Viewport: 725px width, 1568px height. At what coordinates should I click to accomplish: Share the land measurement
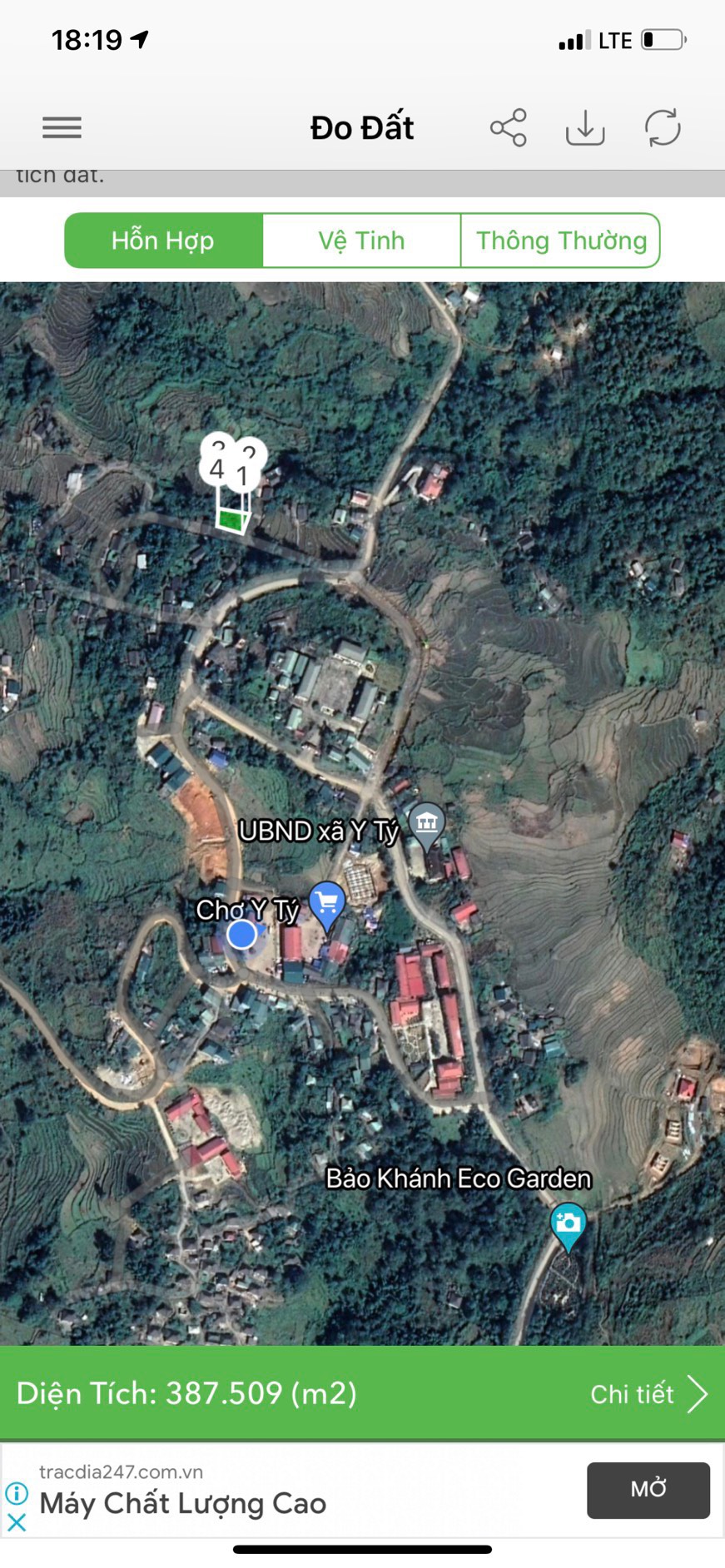point(508,127)
